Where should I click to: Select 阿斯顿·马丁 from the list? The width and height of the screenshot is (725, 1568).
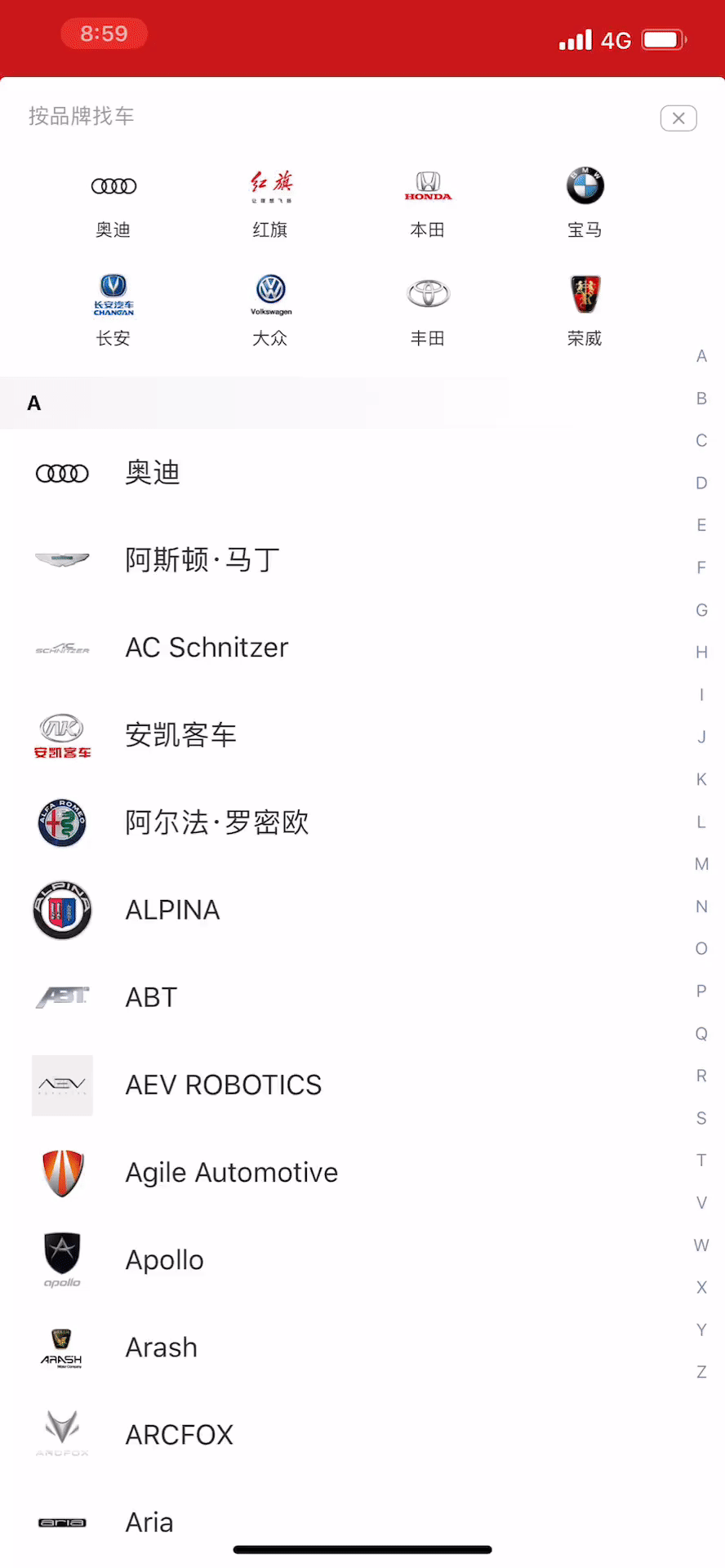coord(202,560)
